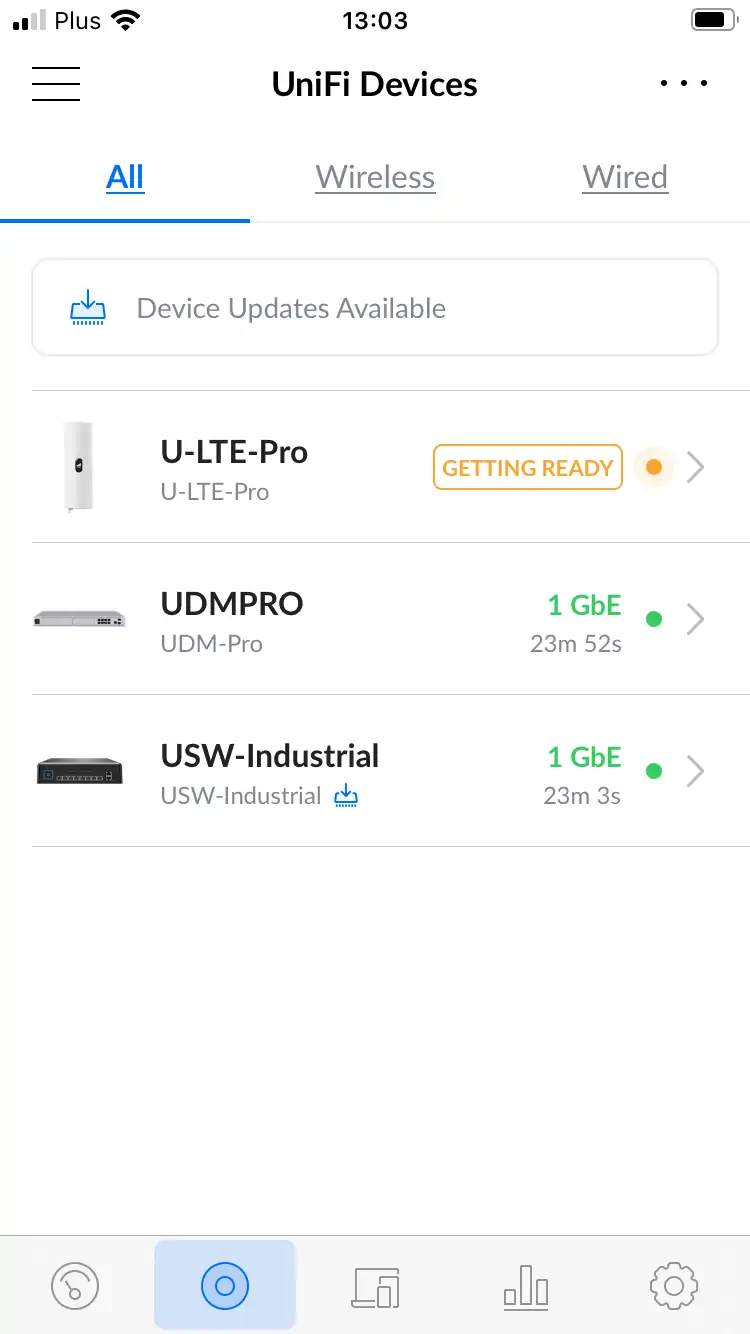Switch to the Wired tab
The width and height of the screenshot is (750, 1334).
click(x=625, y=178)
